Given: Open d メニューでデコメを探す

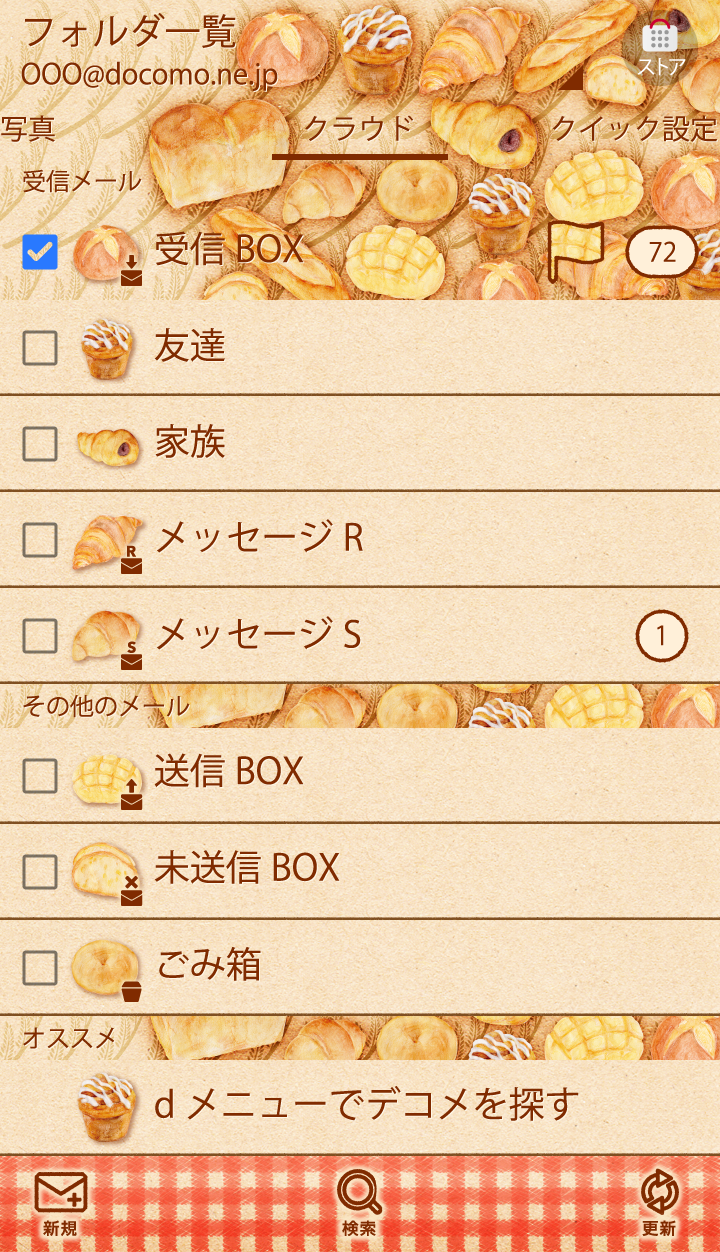Looking at the screenshot, I should point(366,1105).
